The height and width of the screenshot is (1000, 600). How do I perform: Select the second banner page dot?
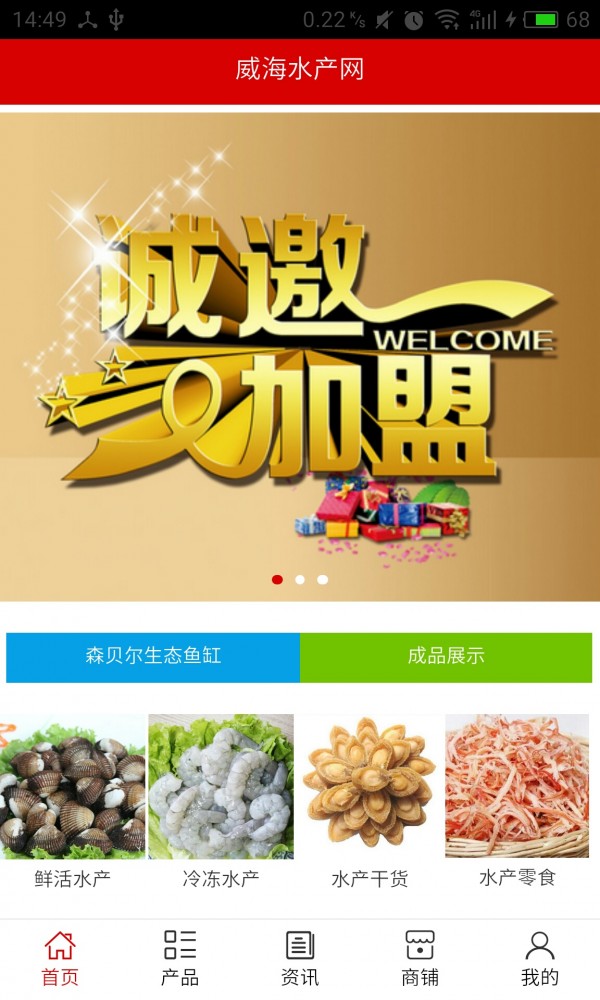[300, 579]
